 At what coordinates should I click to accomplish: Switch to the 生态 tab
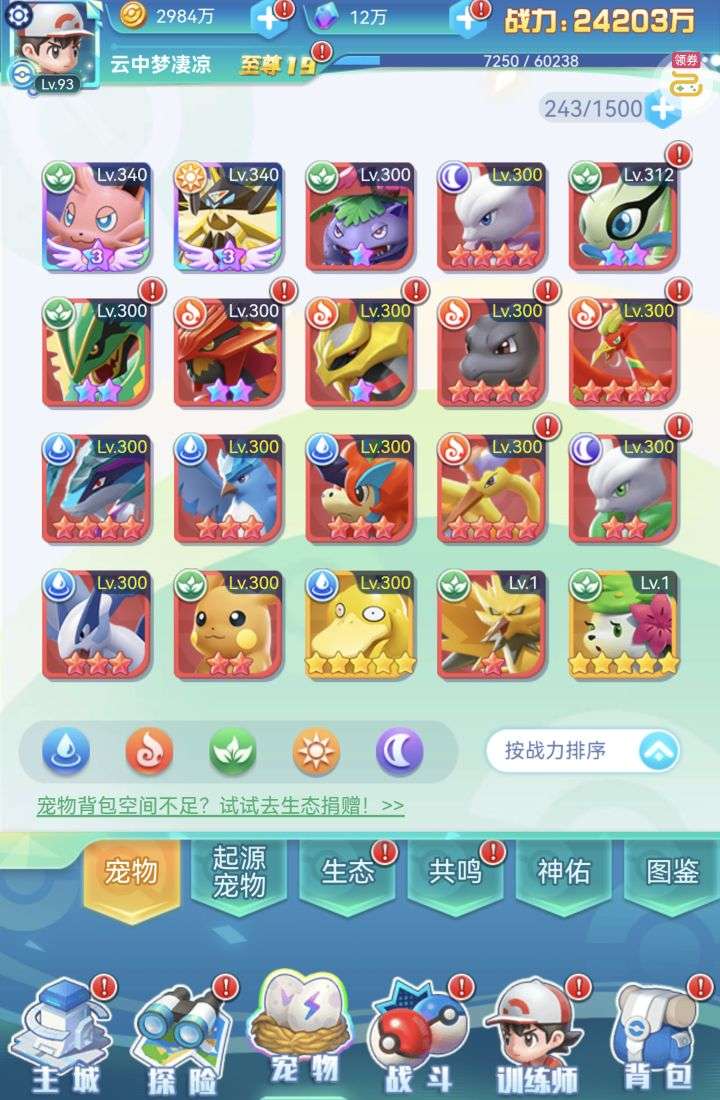tap(347, 872)
